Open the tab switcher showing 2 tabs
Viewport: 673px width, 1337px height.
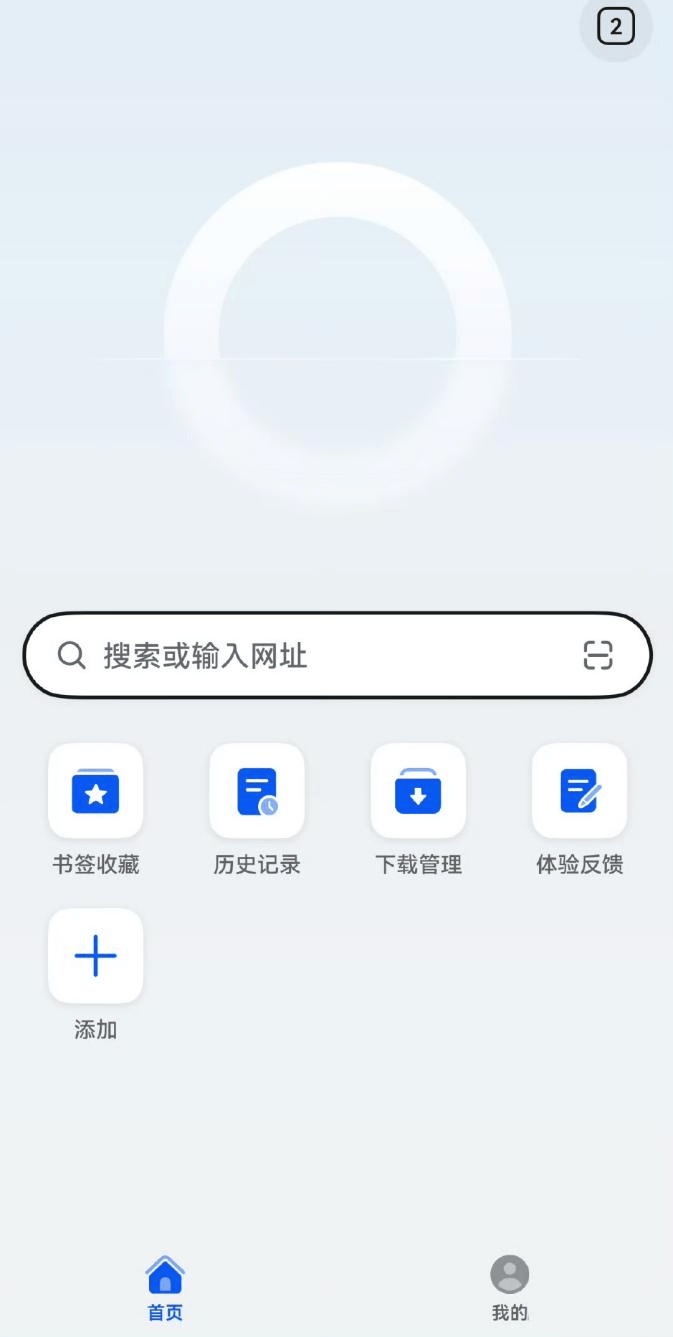[x=616, y=26]
